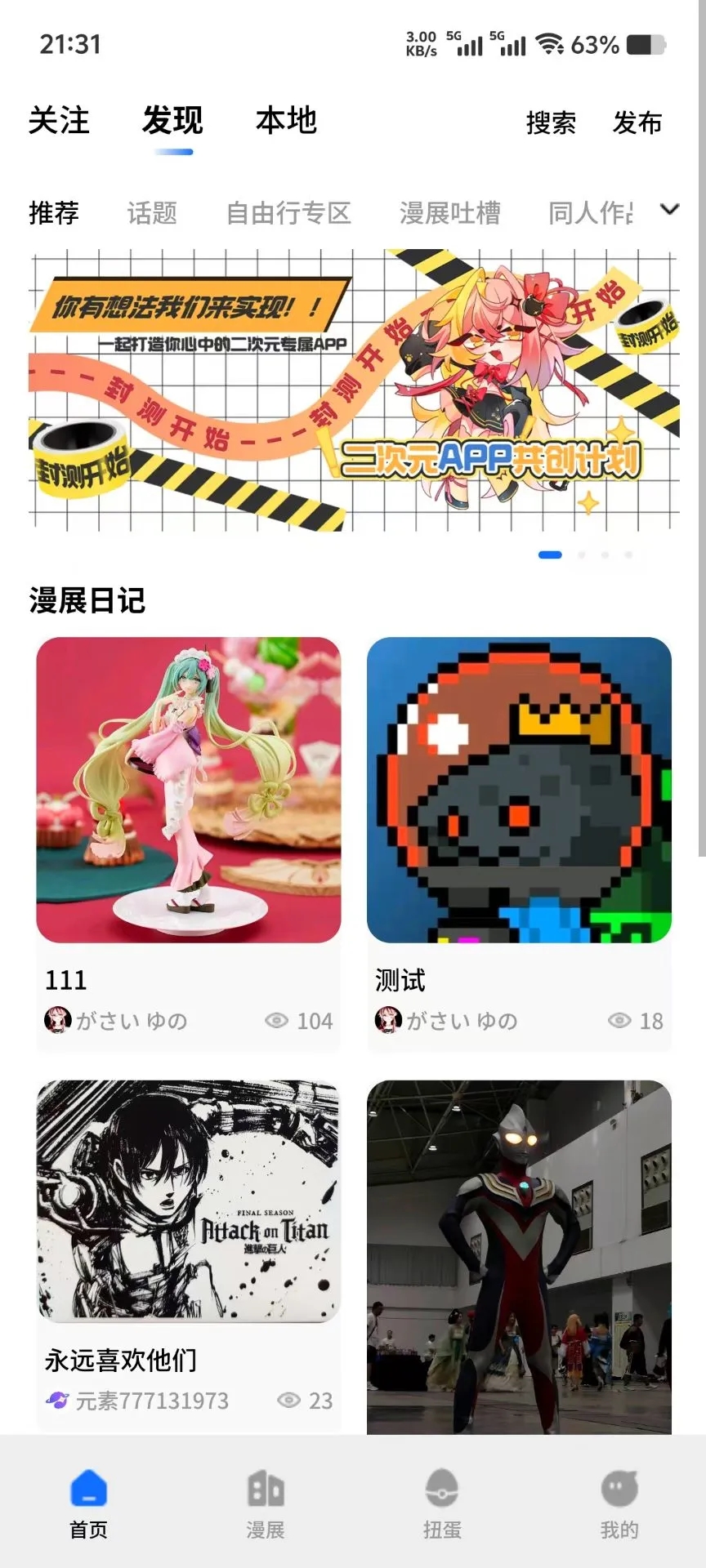706x1568 pixels.
Task: Tap the 首页 home icon
Action: tap(87, 1488)
